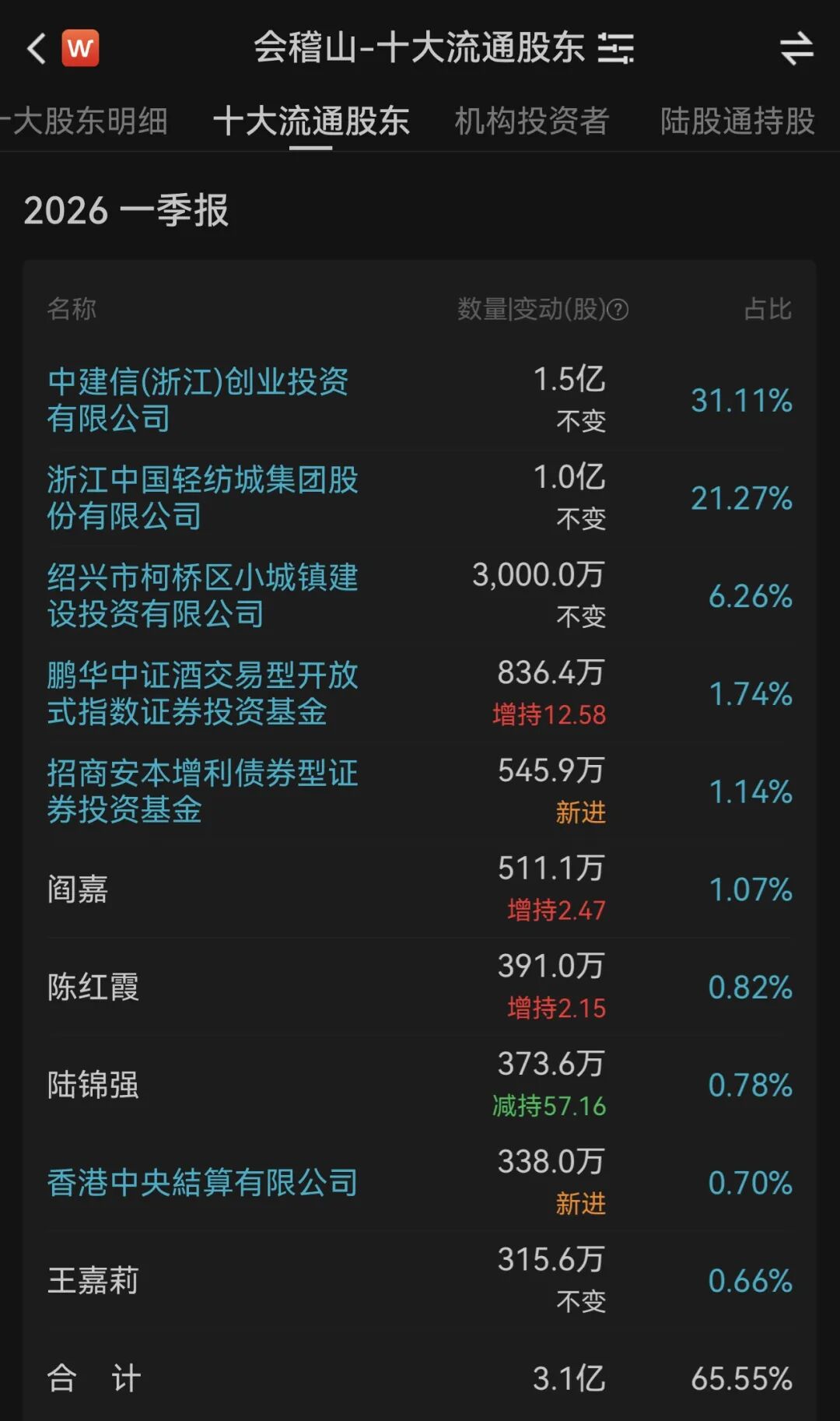Open the filter settings icon beside title
This screenshot has height=1421, width=840.
tap(616, 49)
